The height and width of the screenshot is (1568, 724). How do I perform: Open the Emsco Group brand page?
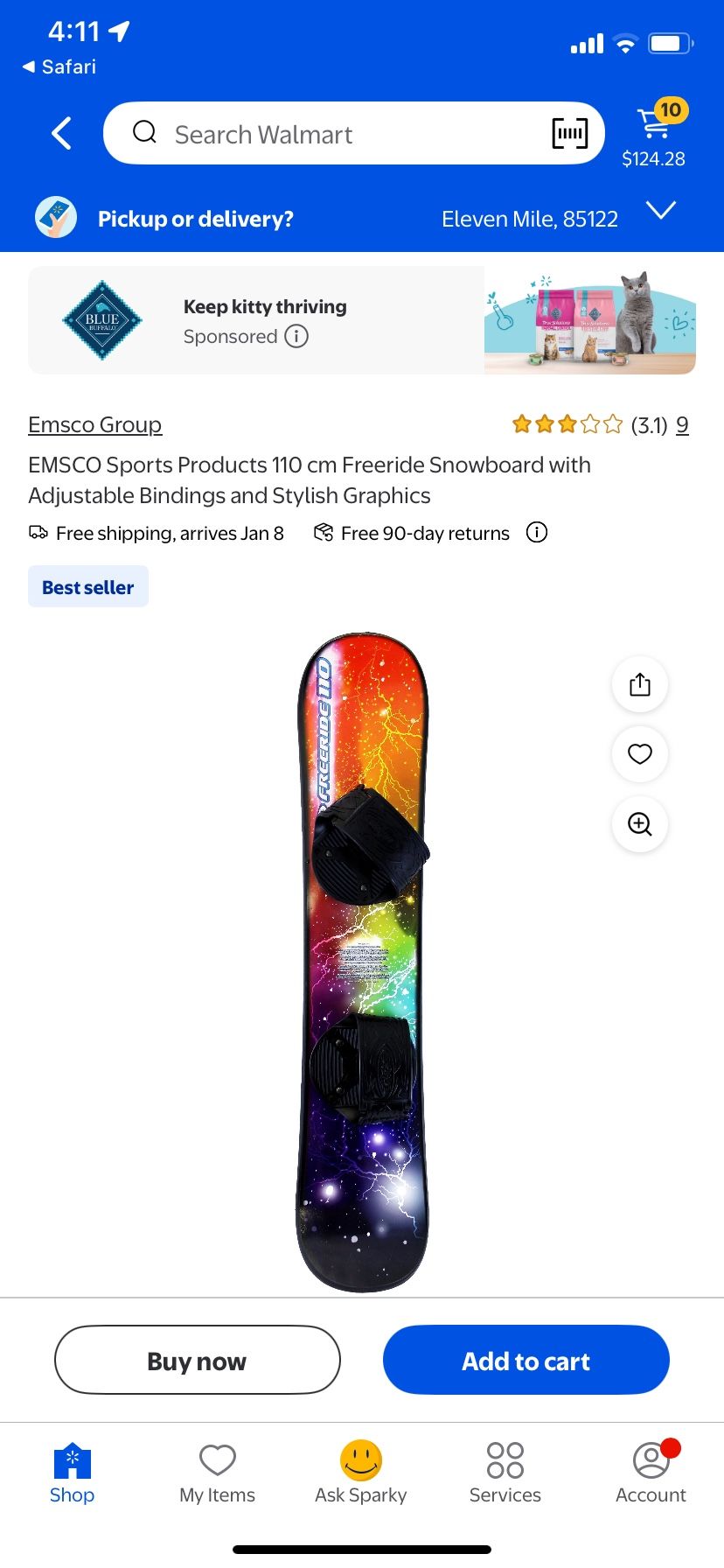94,424
